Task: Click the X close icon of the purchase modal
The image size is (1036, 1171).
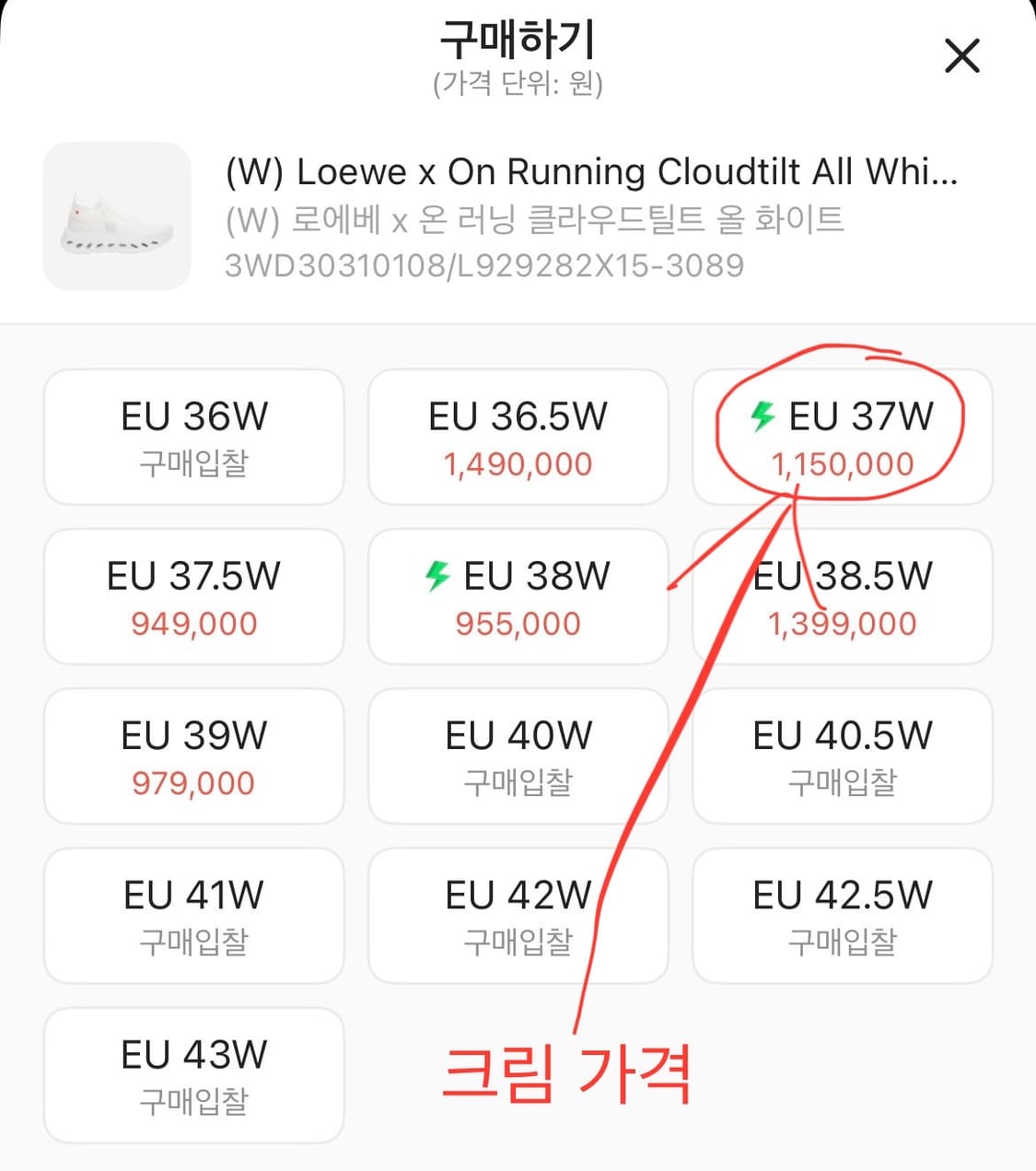Action: tap(962, 55)
